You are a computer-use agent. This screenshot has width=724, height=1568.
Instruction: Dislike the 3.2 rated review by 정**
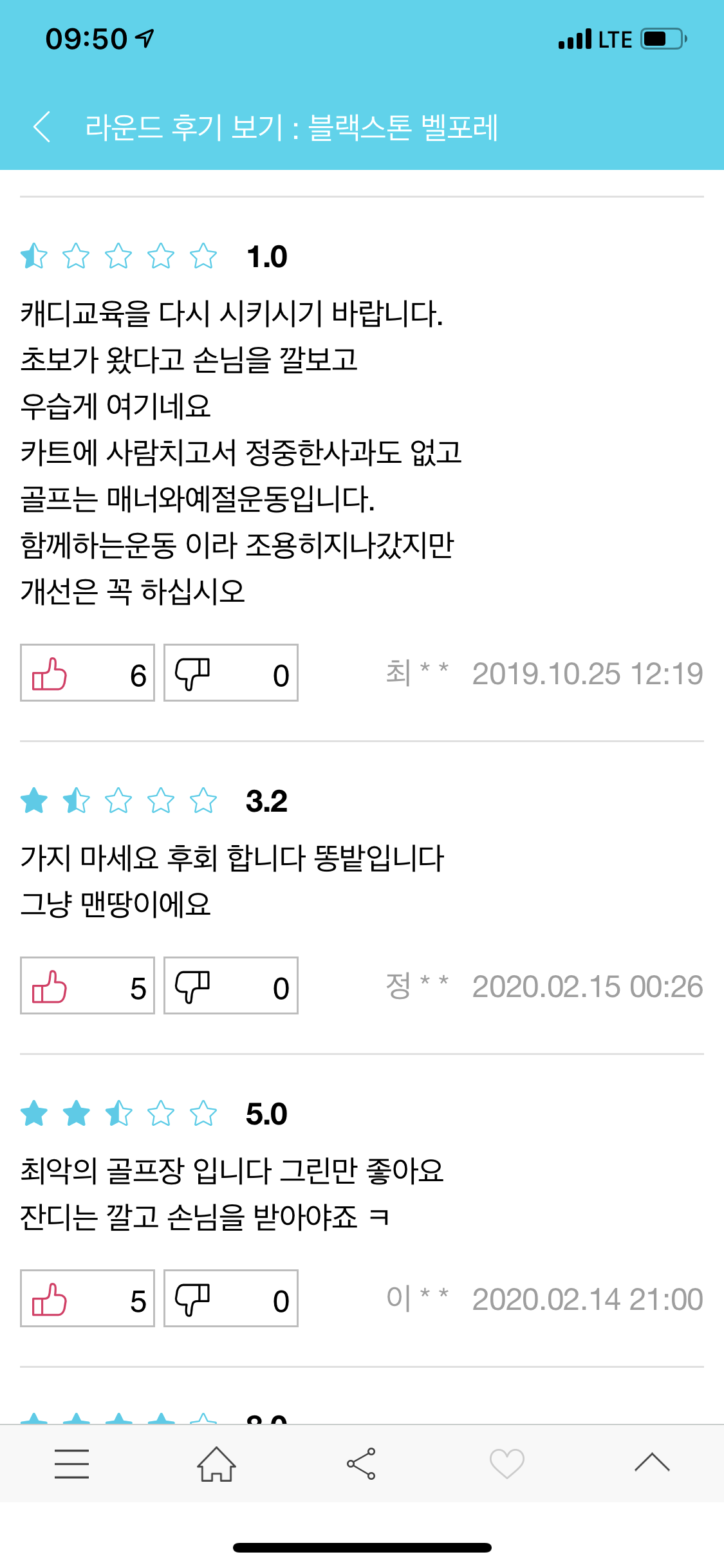(230, 986)
